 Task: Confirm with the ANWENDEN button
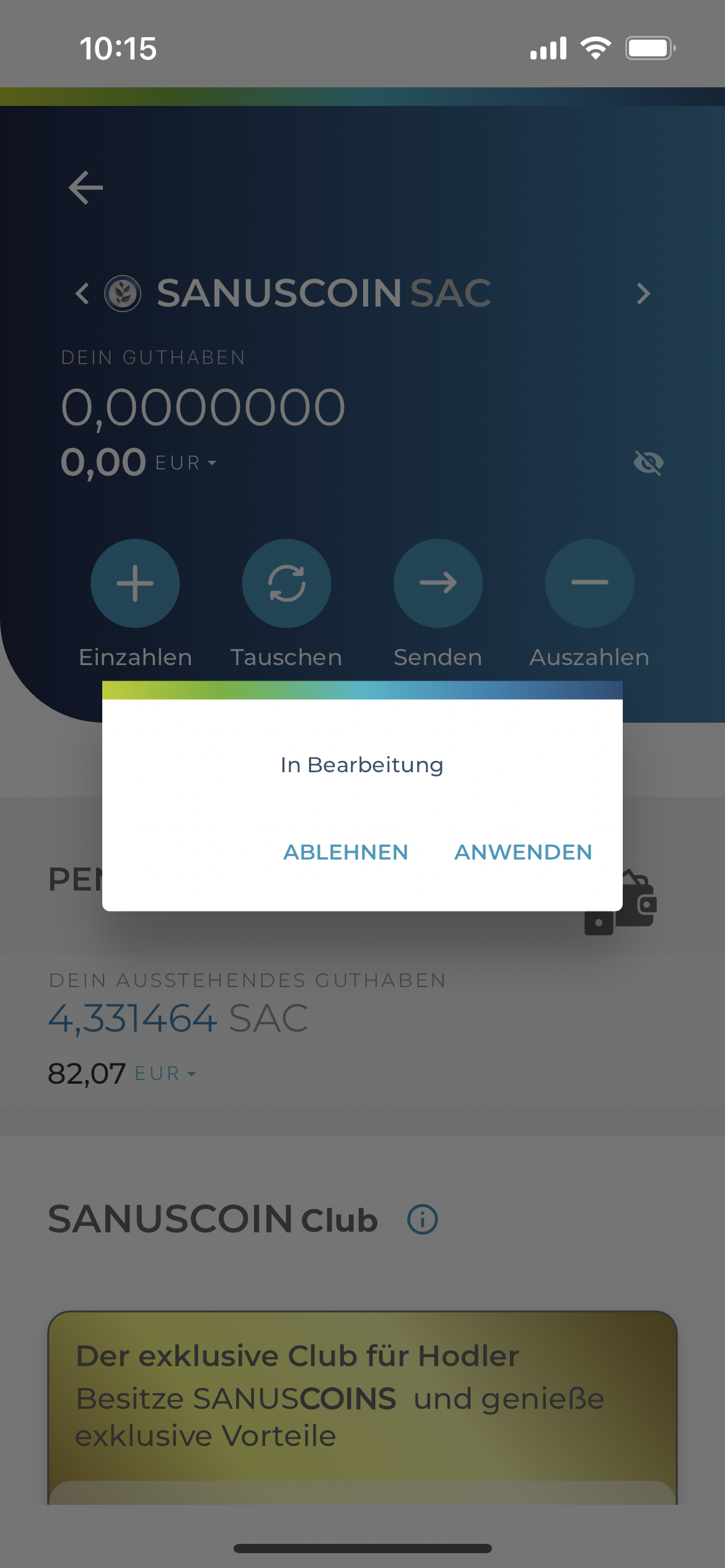[523, 852]
